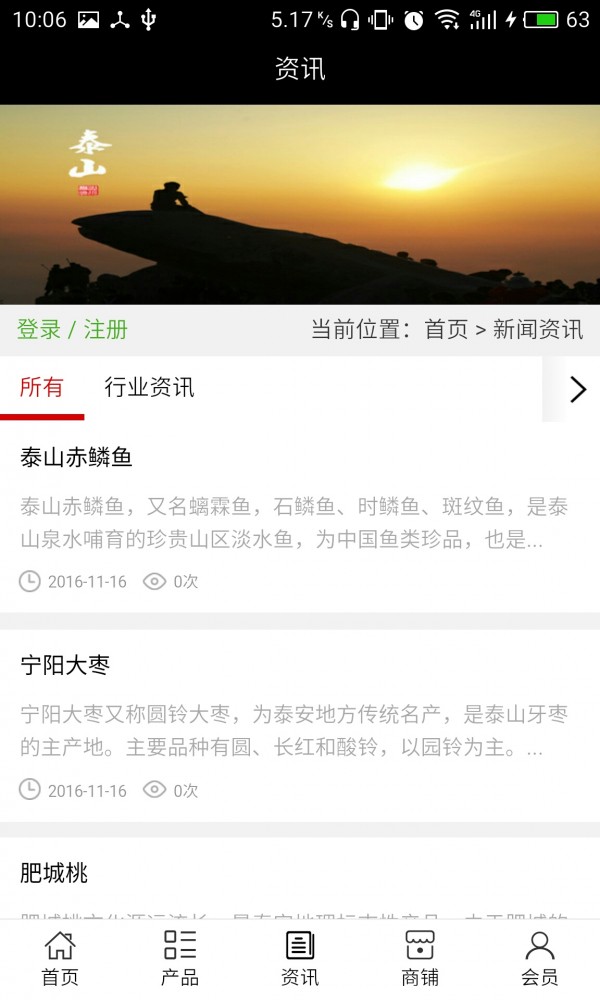
Task: Open the 泰山赤鳞鱼 article
Action: point(76,458)
